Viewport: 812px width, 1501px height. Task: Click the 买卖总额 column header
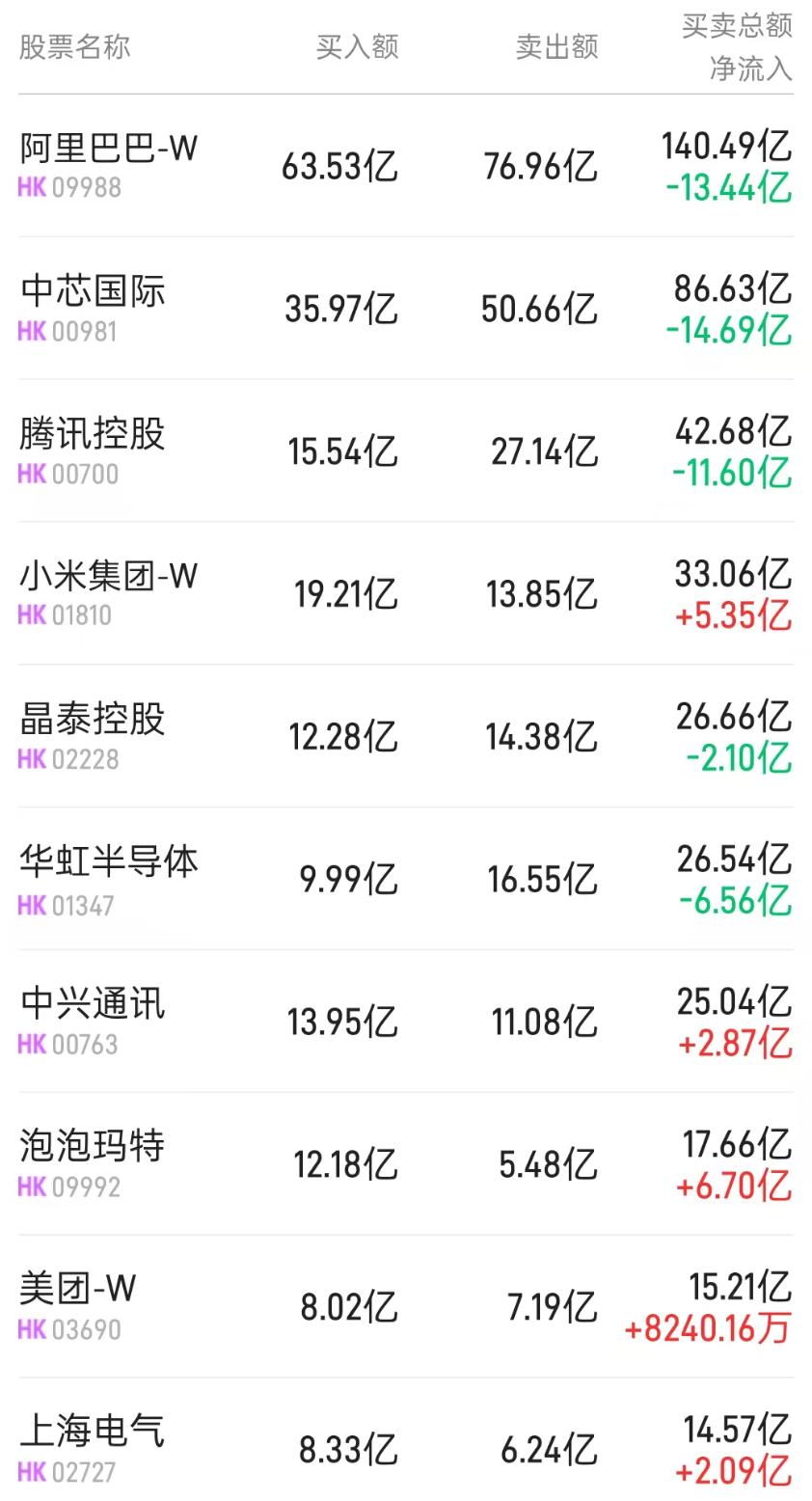737,23
